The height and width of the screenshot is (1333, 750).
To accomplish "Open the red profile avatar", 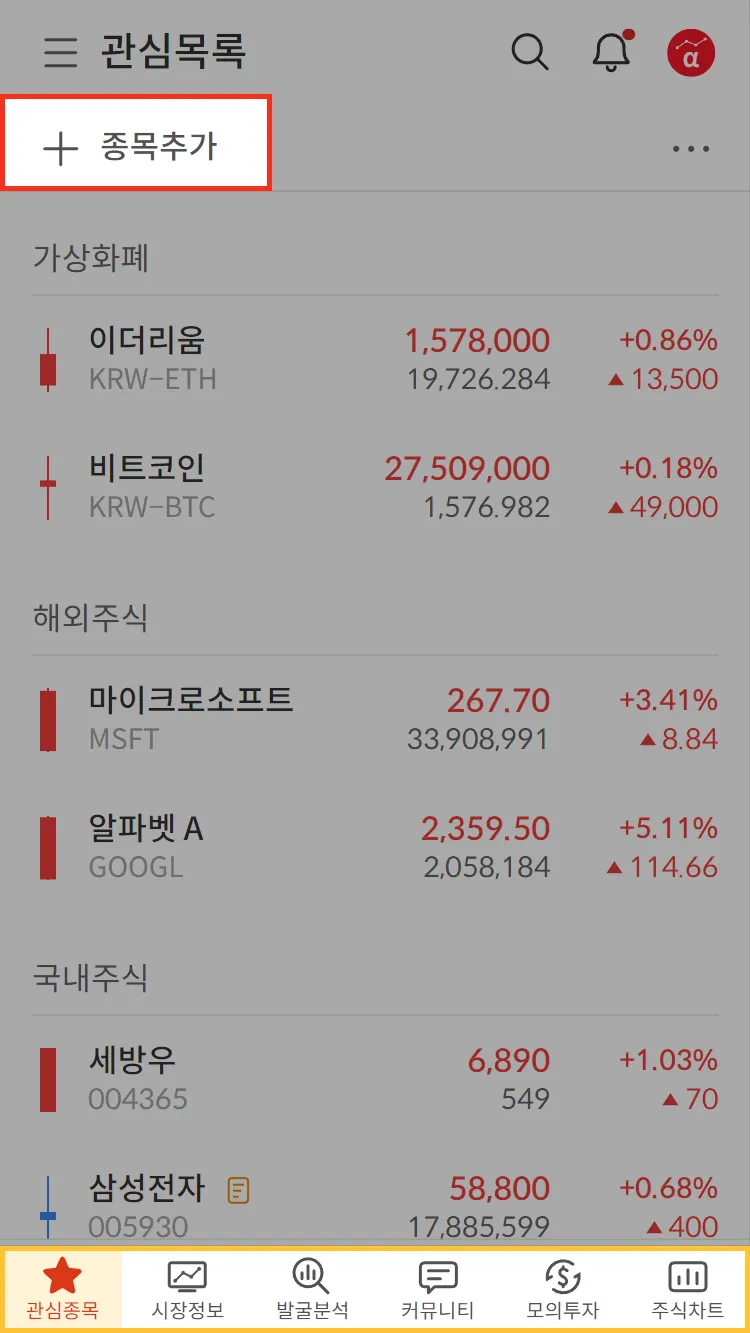I will [x=691, y=53].
